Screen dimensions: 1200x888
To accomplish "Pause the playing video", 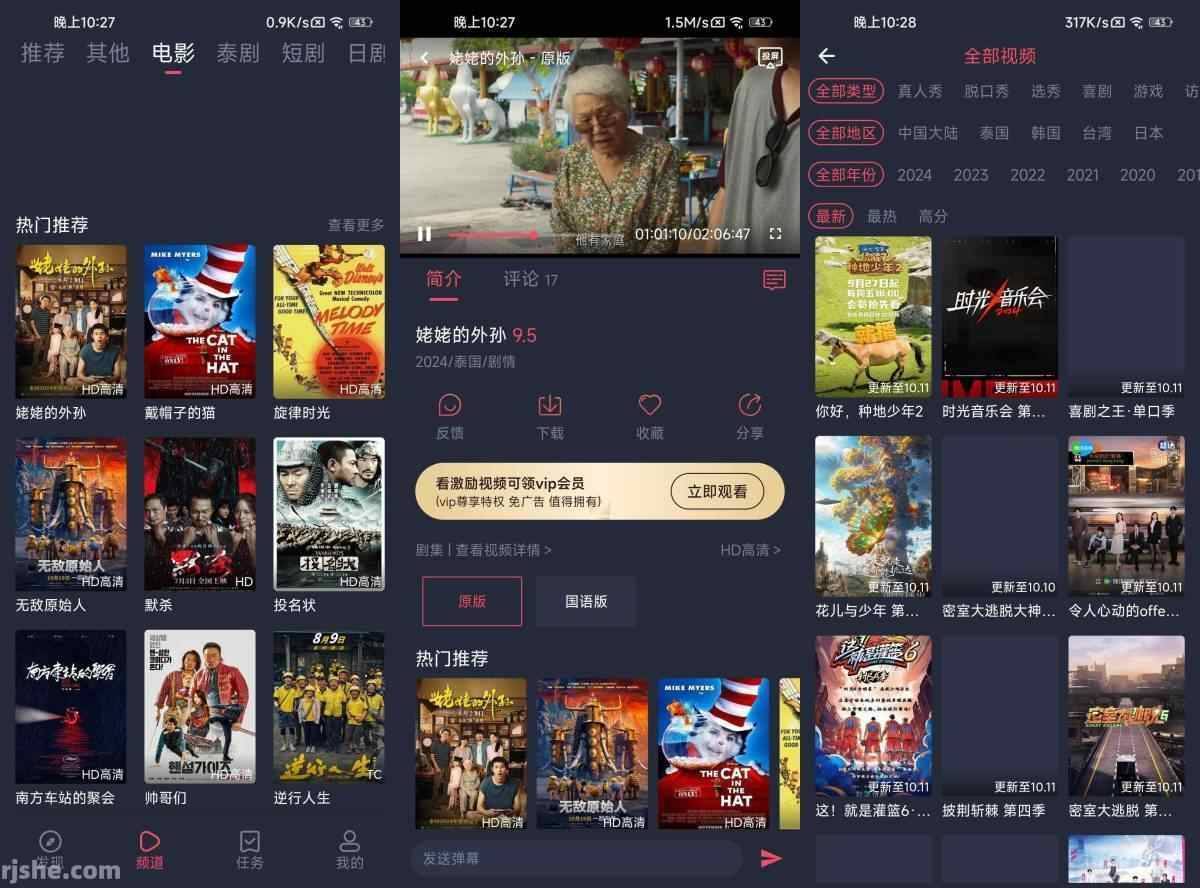I will click(x=424, y=234).
